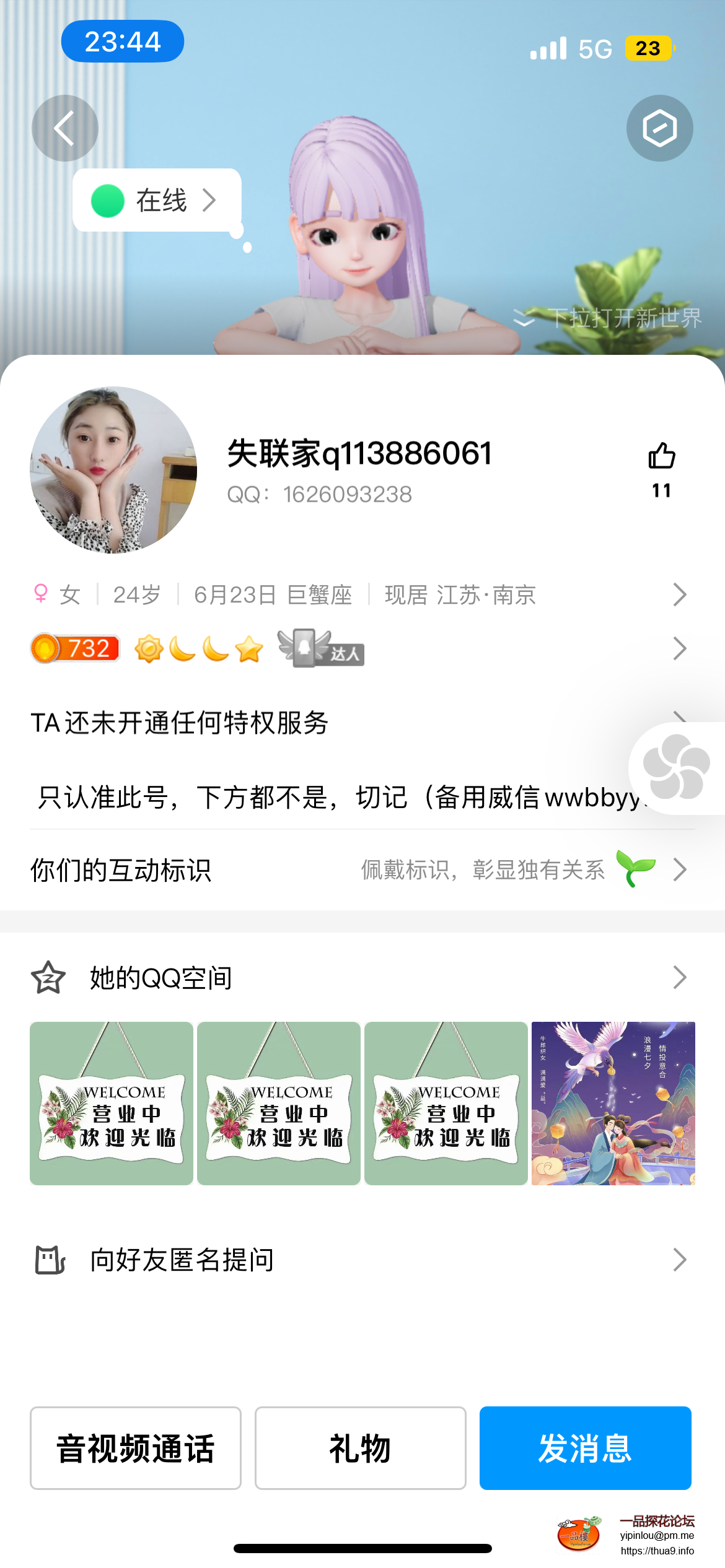Go back using the top-left arrow
725x1568 pixels.
64,128
